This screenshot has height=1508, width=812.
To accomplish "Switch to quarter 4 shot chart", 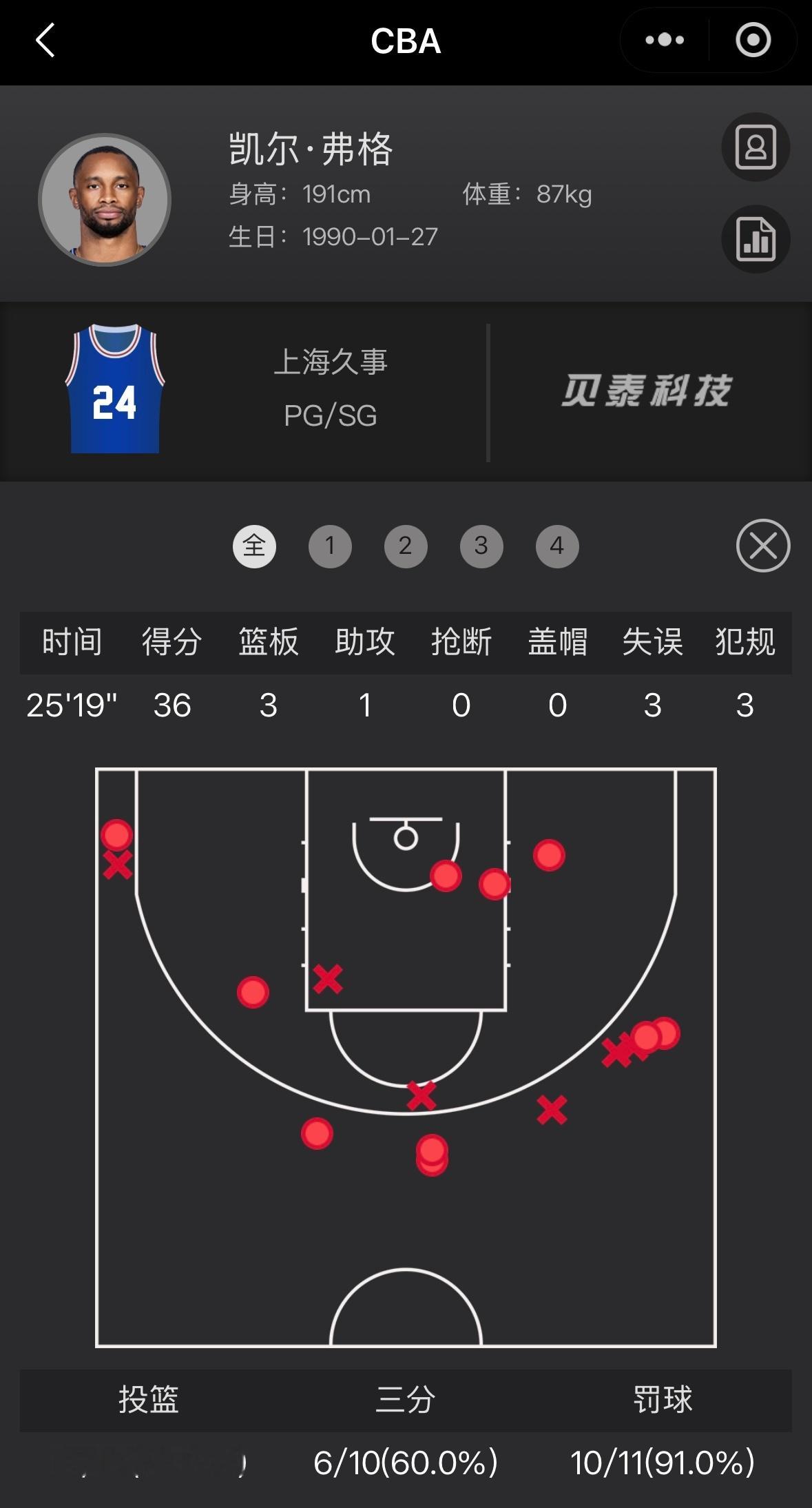I will pos(557,546).
